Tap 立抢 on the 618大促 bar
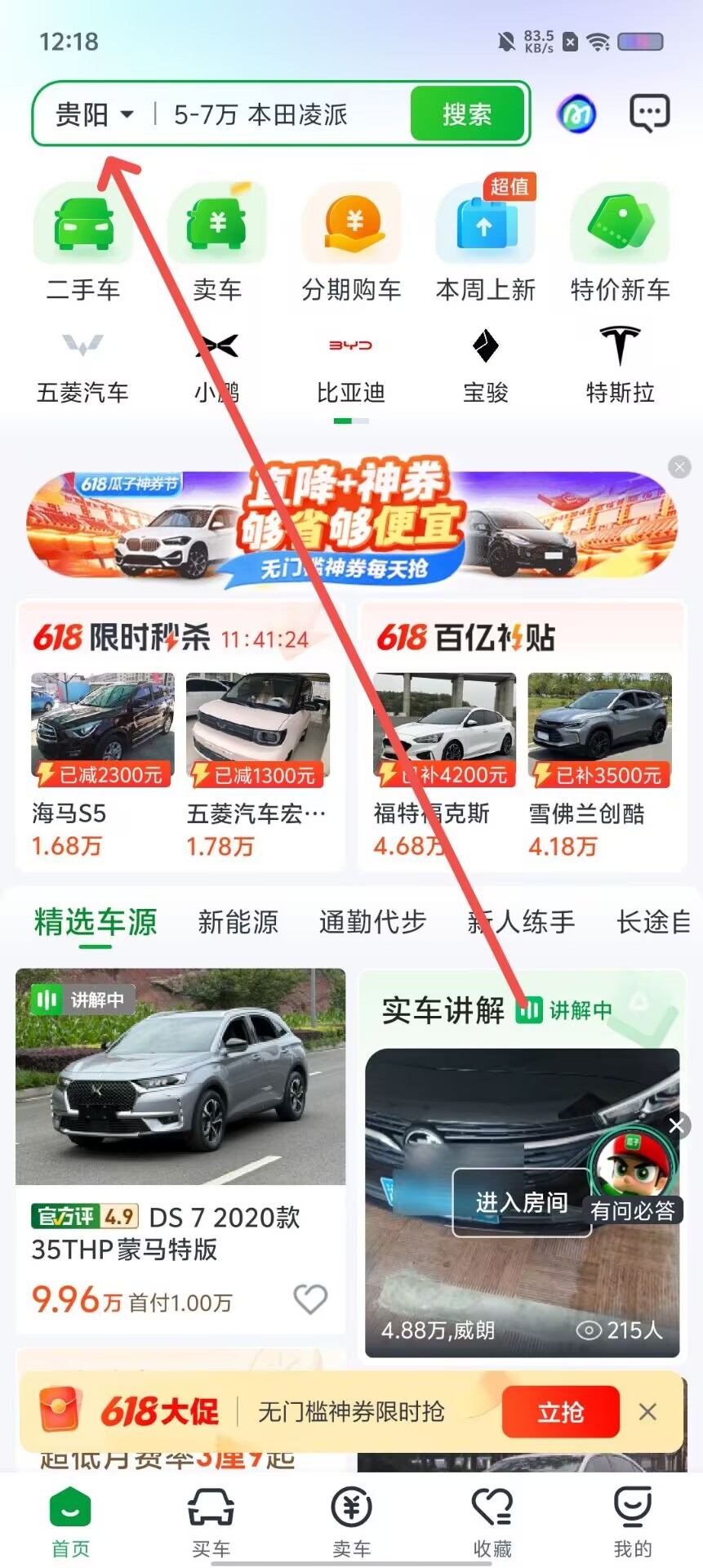Viewport: 703px width, 1568px height. point(561,1412)
